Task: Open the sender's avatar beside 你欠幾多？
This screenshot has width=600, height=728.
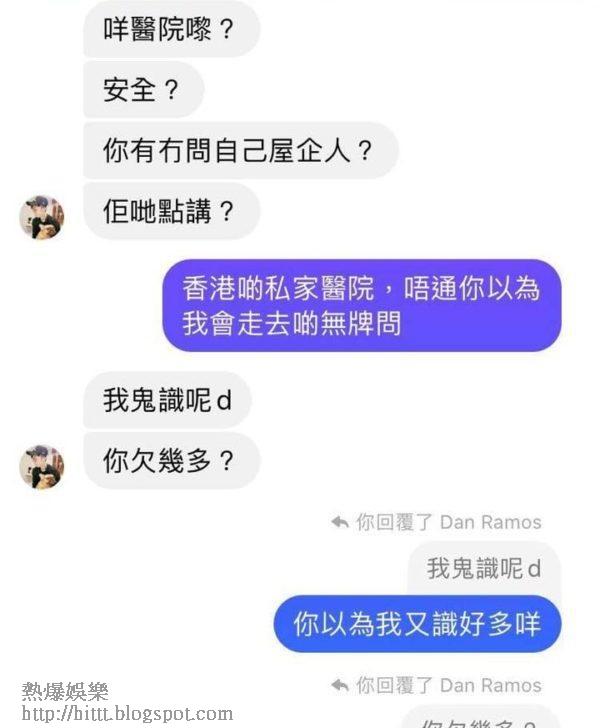Action: tap(41, 466)
